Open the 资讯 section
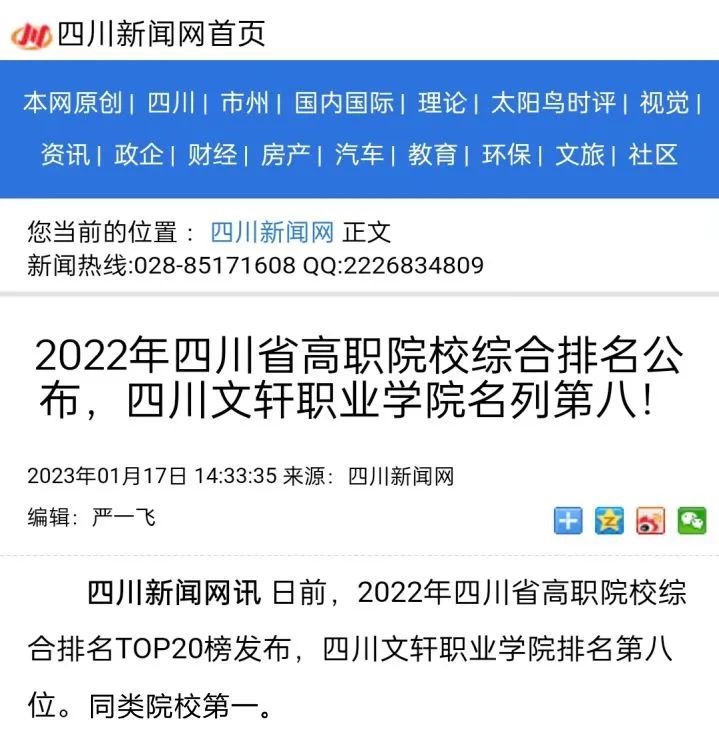 (x=65, y=154)
